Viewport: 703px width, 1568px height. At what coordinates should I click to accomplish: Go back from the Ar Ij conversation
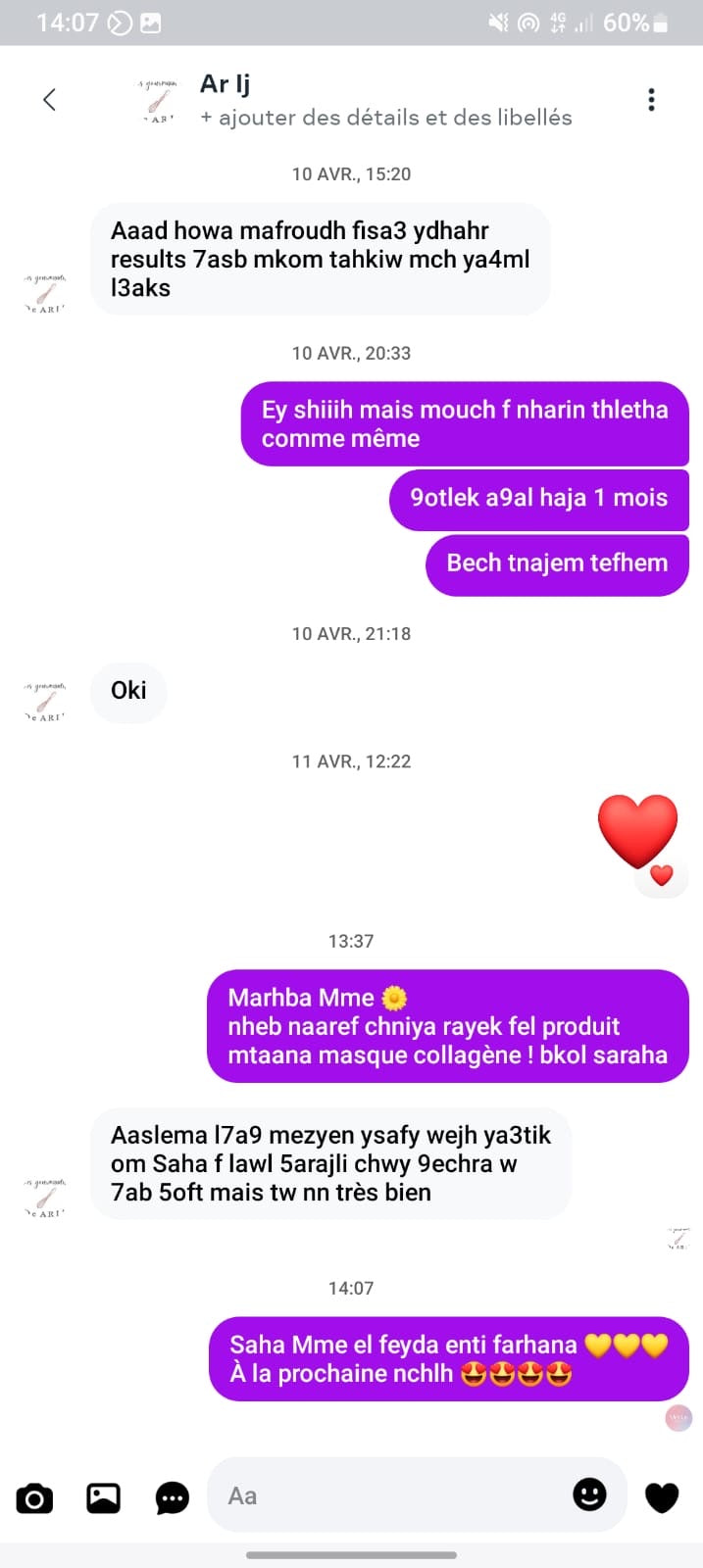coord(49,99)
